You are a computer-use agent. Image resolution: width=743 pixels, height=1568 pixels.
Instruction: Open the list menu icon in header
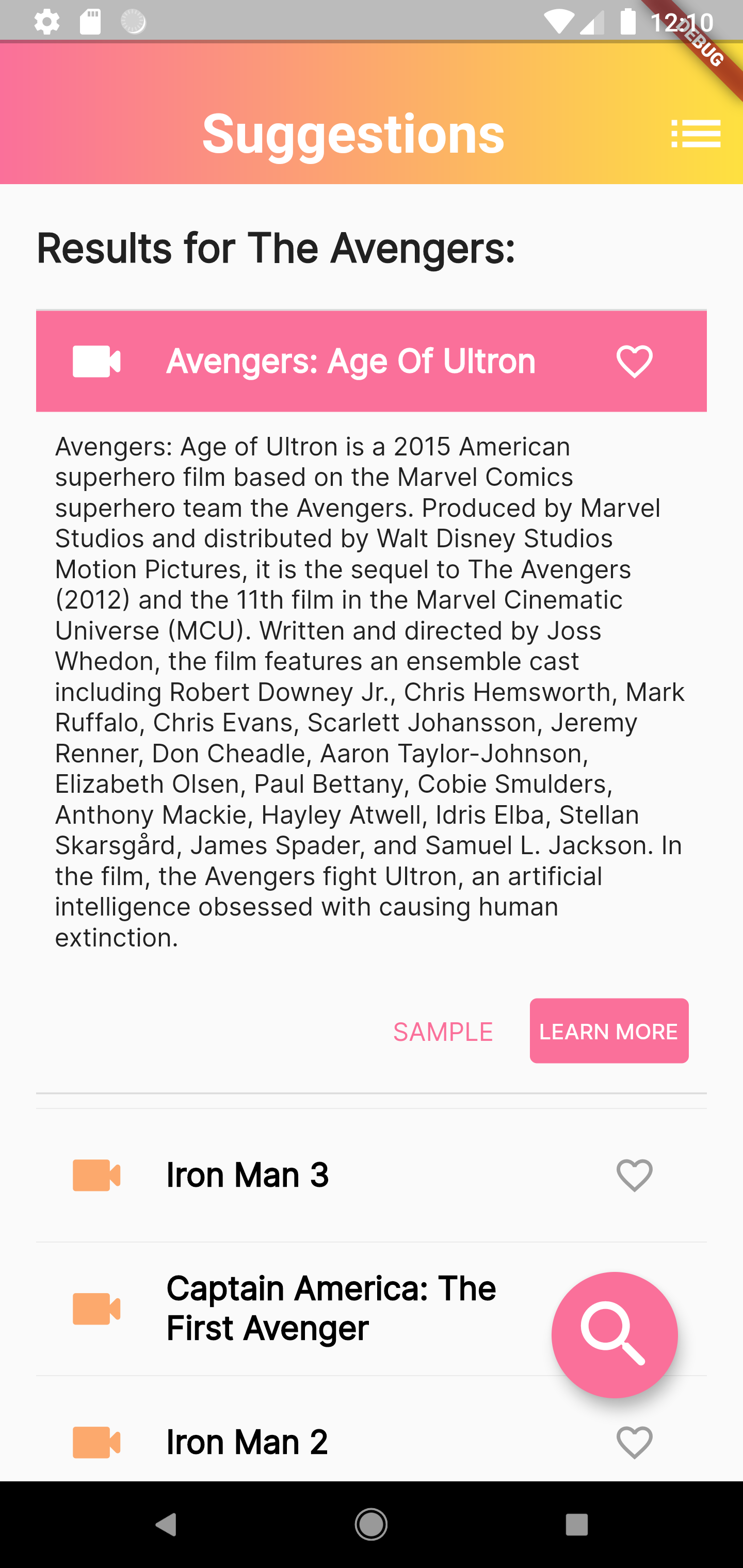(696, 134)
